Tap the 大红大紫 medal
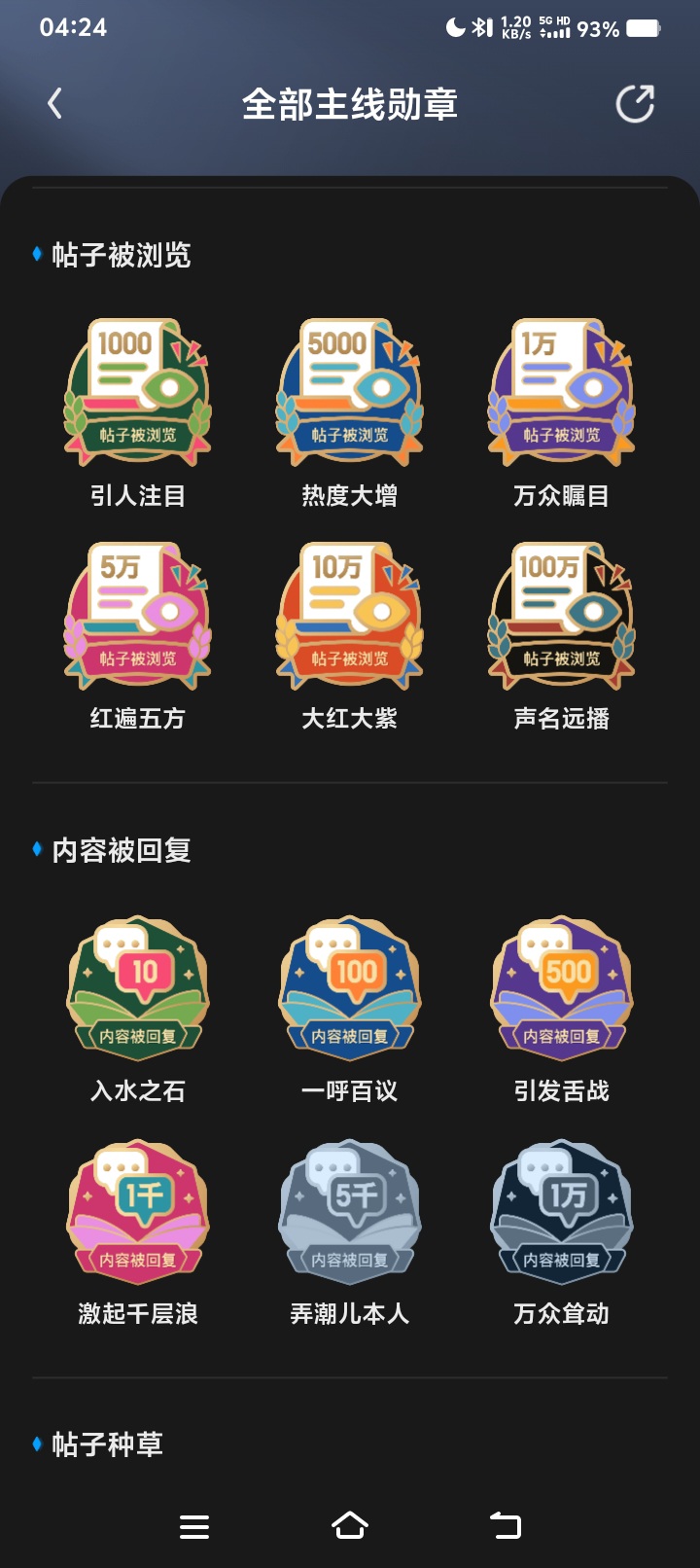This screenshot has width=700, height=1568. pyautogui.click(x=350, y=617)
